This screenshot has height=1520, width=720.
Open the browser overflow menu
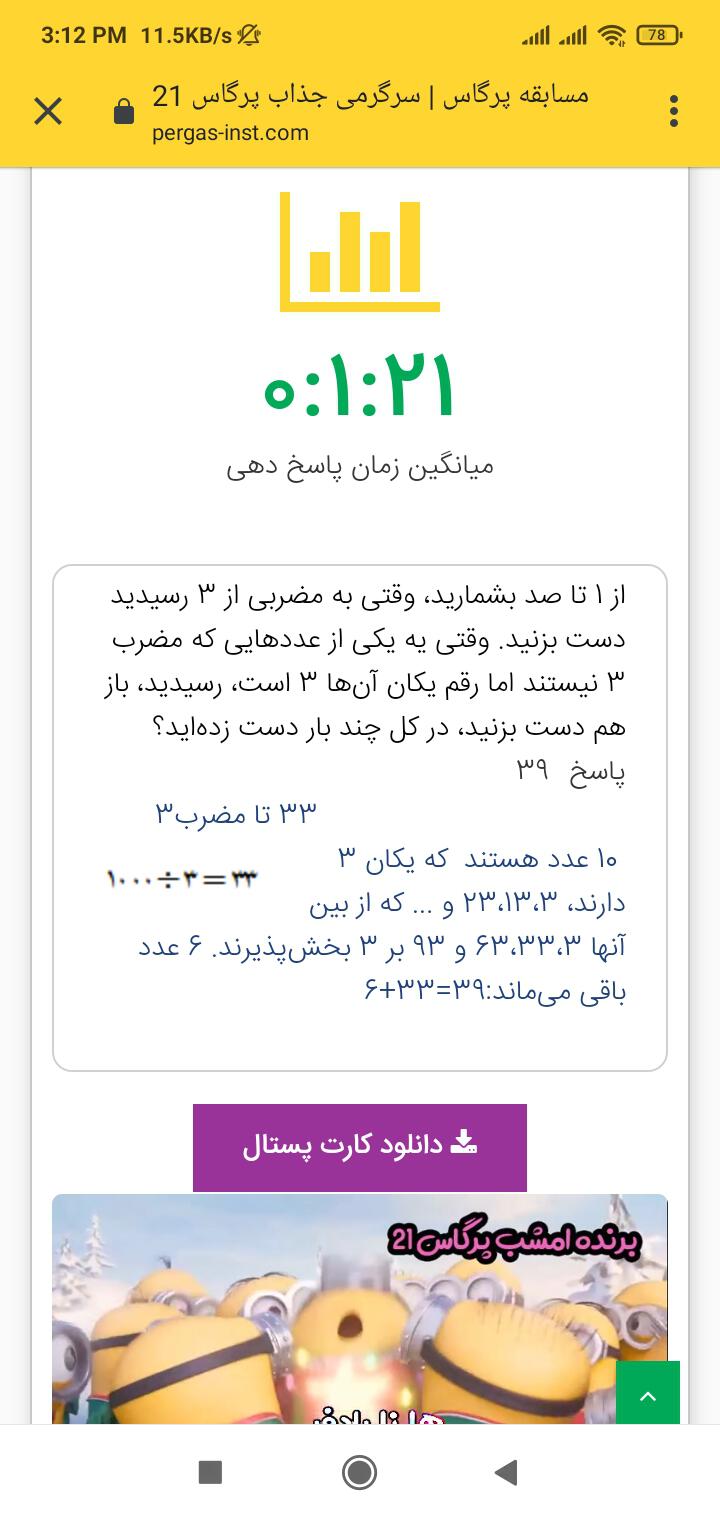pyautogui.click(x=674, y=111)
